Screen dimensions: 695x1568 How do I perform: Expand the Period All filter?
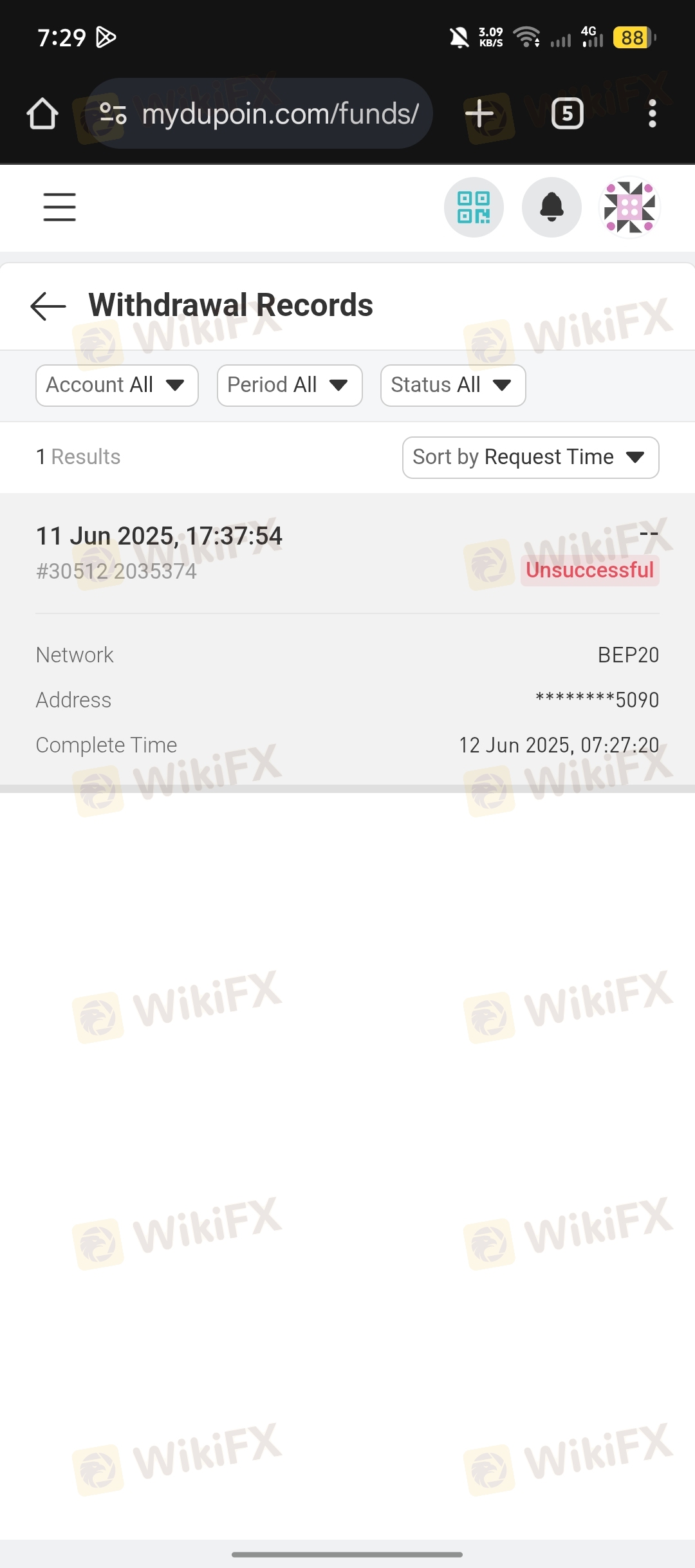(290, 386)
